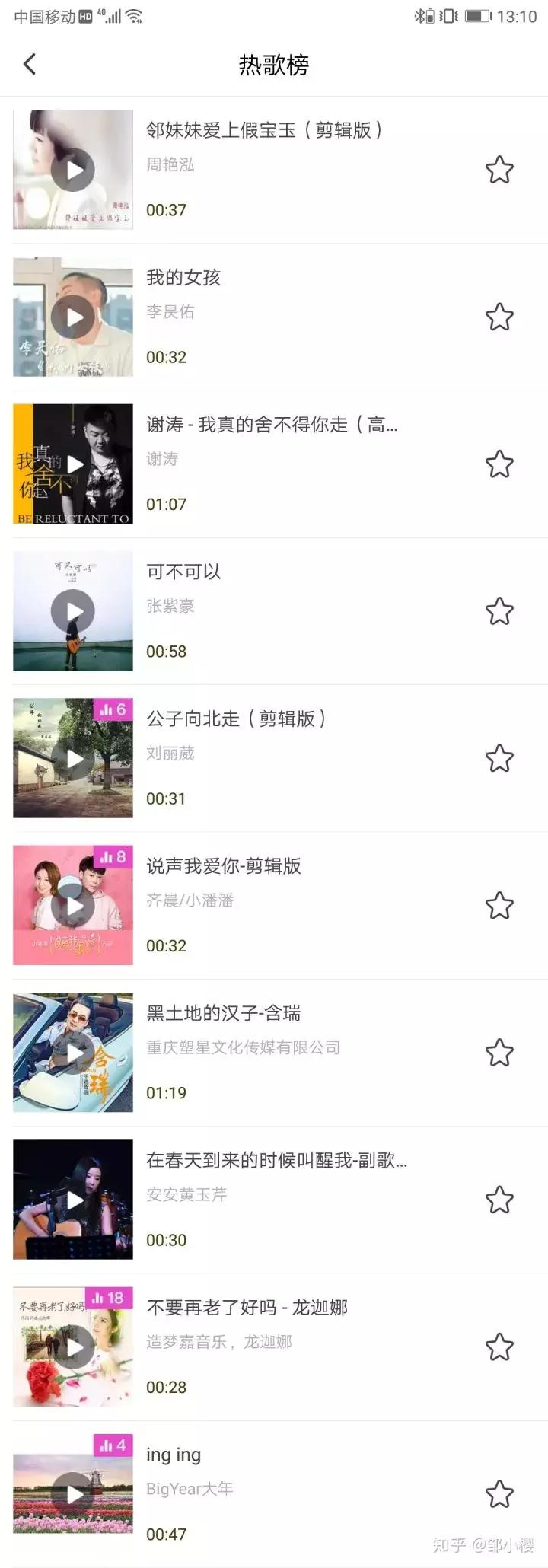Select the song row 黑土地的汉子-含瑞

304,1053
